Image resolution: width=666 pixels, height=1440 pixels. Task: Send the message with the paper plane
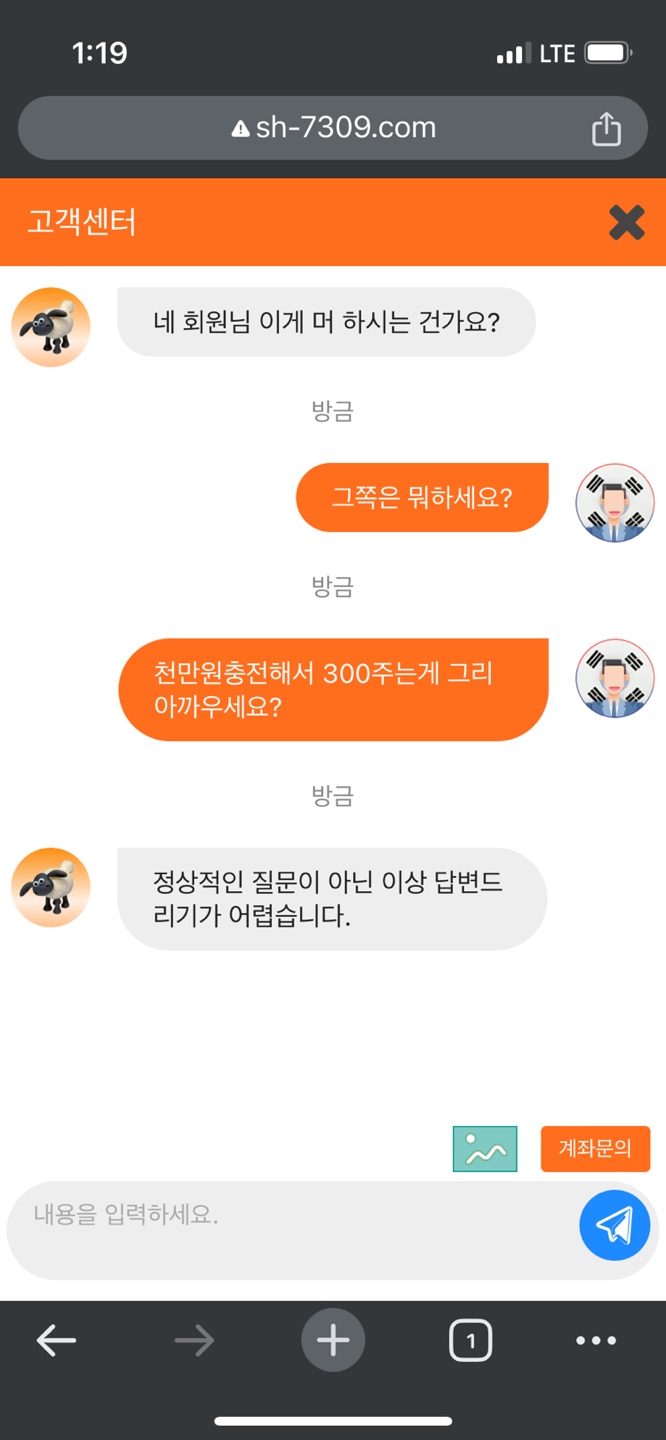point(614,1226)
